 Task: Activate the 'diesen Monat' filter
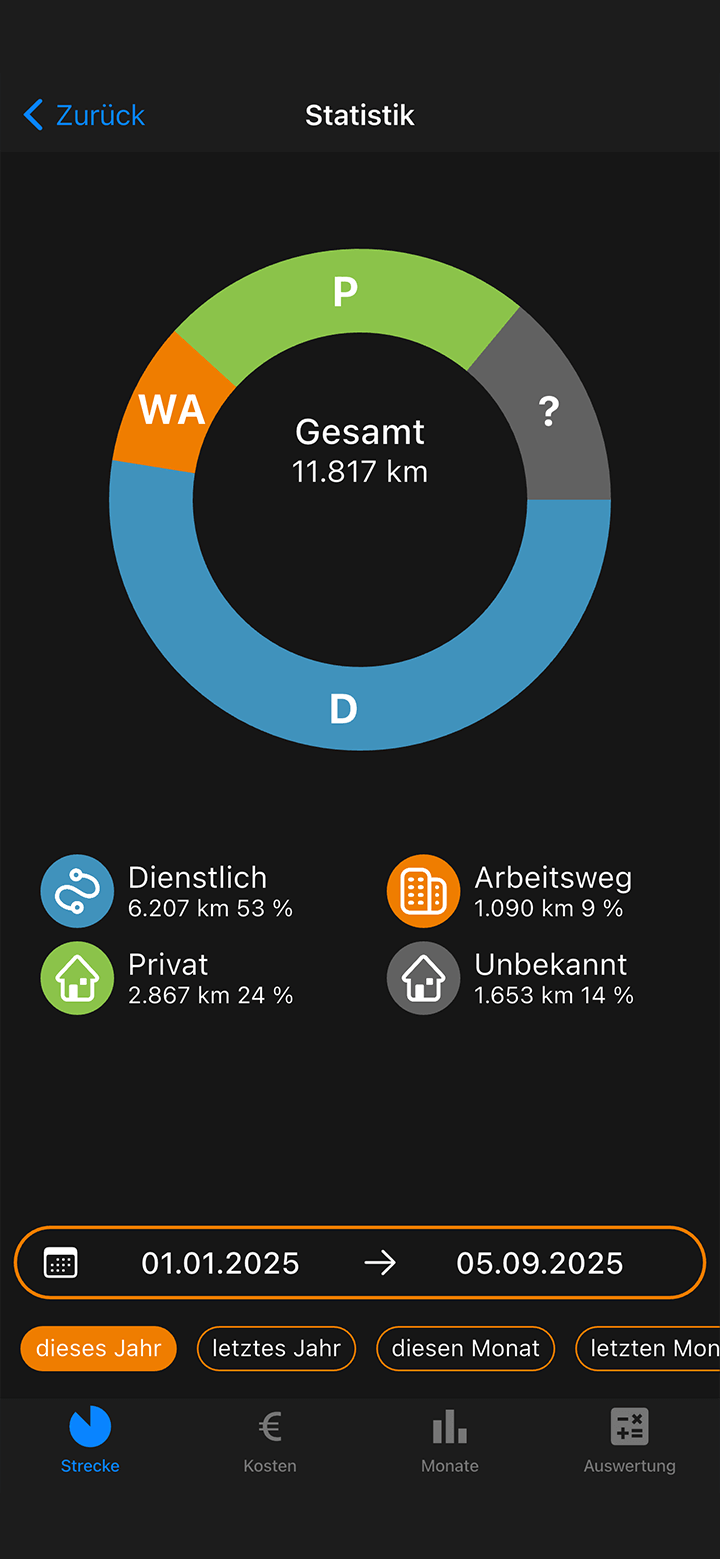[x=465, y=1348]
